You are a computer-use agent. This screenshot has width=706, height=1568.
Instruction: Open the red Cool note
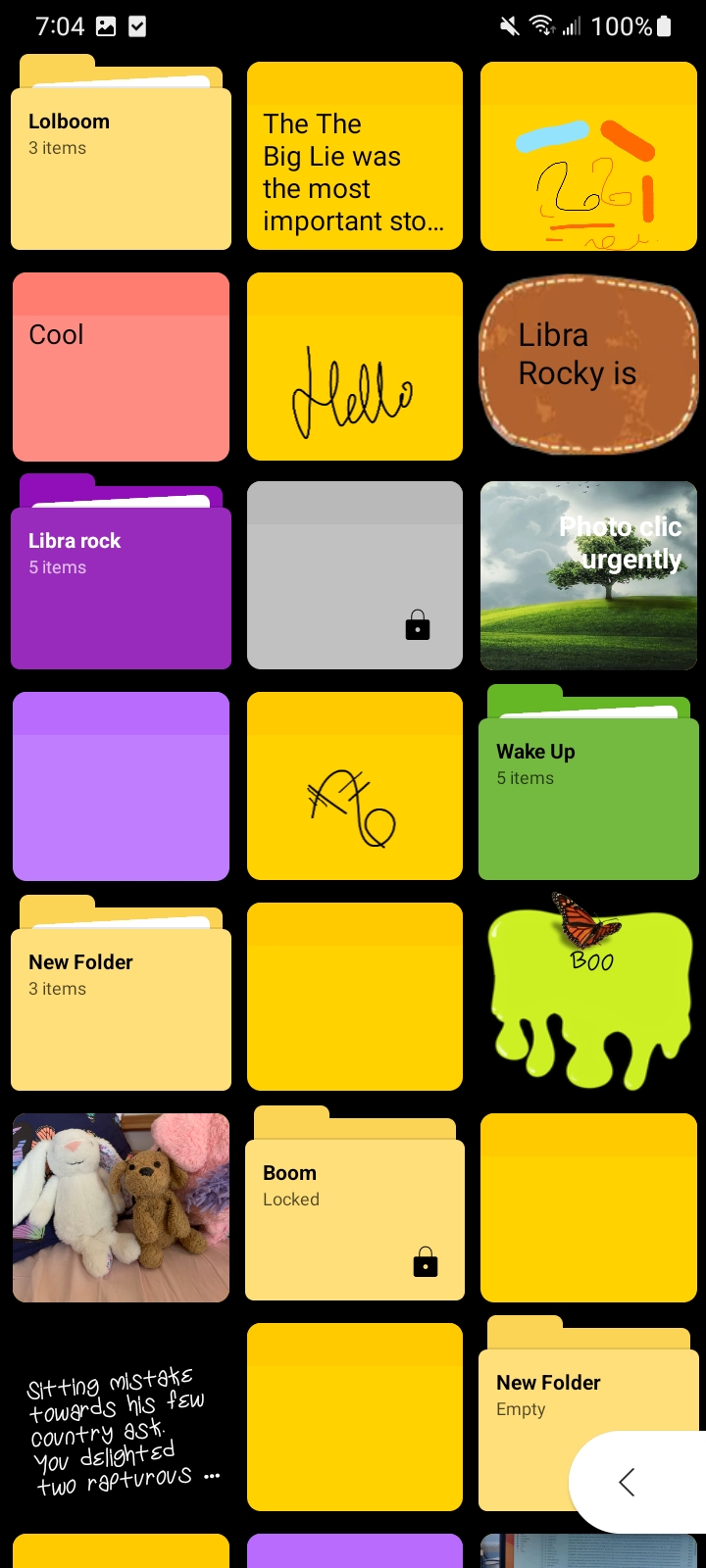tap(121, 367)
